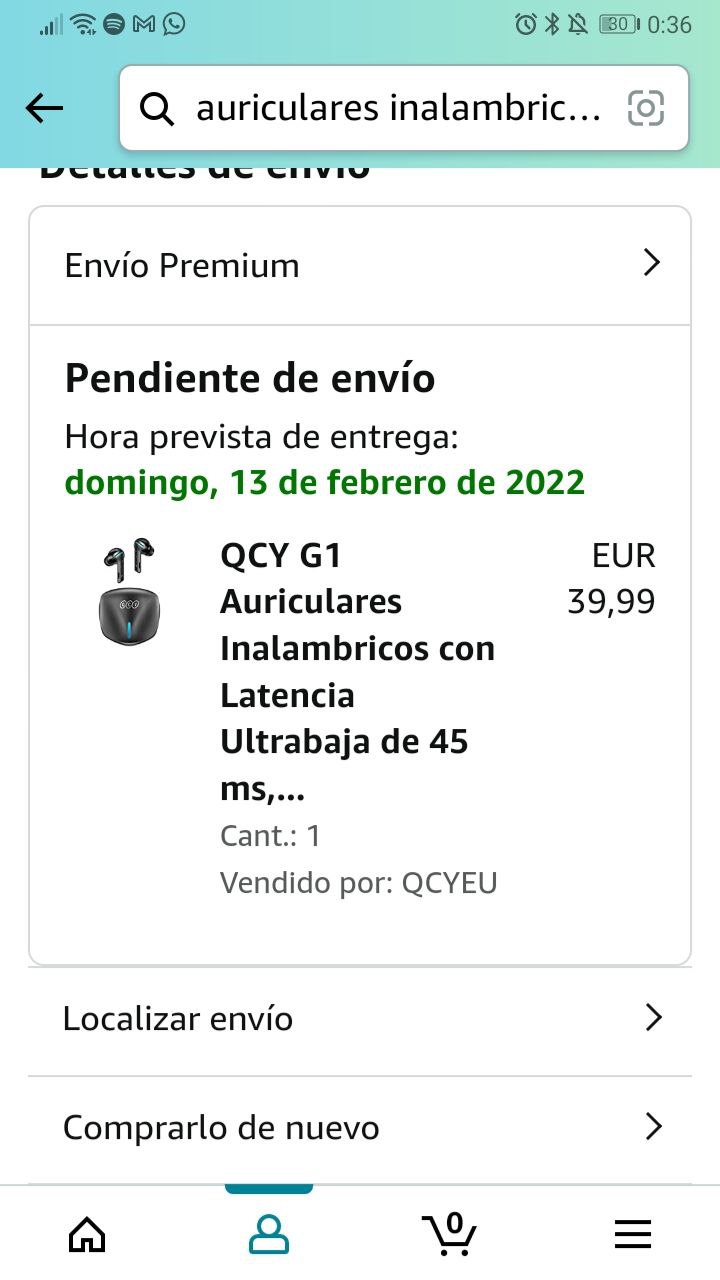The width and height of the screenshot is (720, 1280).
Task: Open Localizar envío
Action: coord(360,1019)
